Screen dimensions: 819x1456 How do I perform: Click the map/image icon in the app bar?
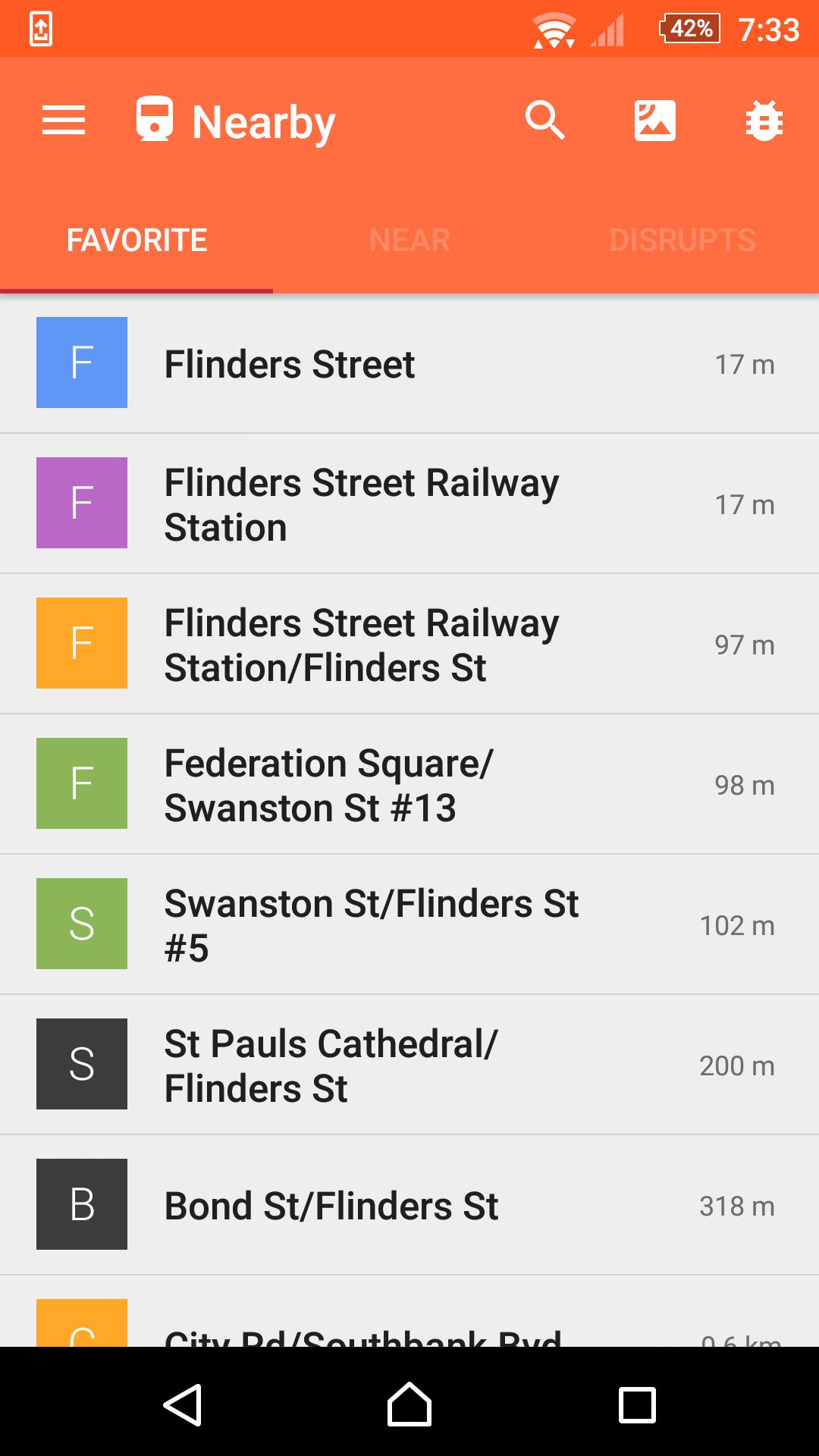click(x=654, y=119)
